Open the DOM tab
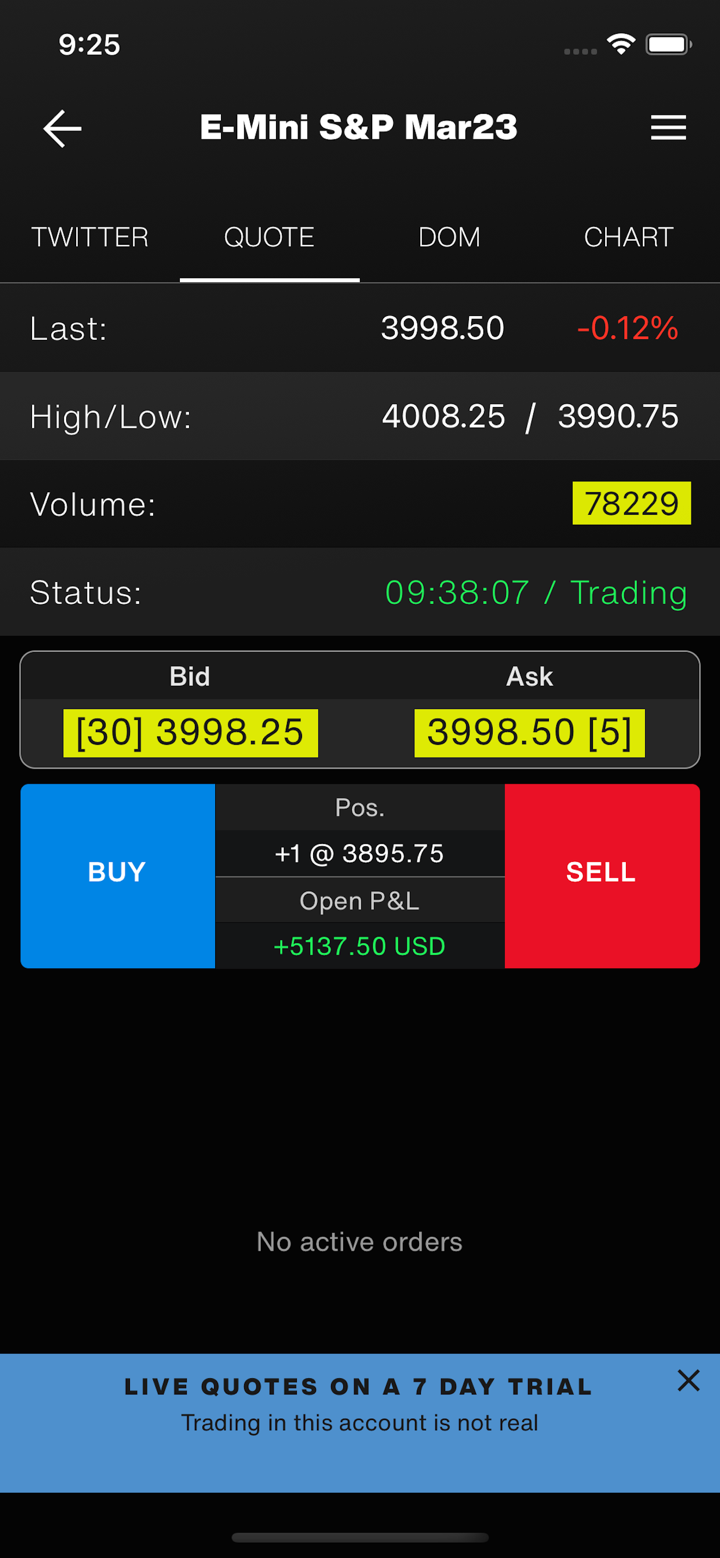Screen dimensions: 720x1558 (x=449, y=237)
